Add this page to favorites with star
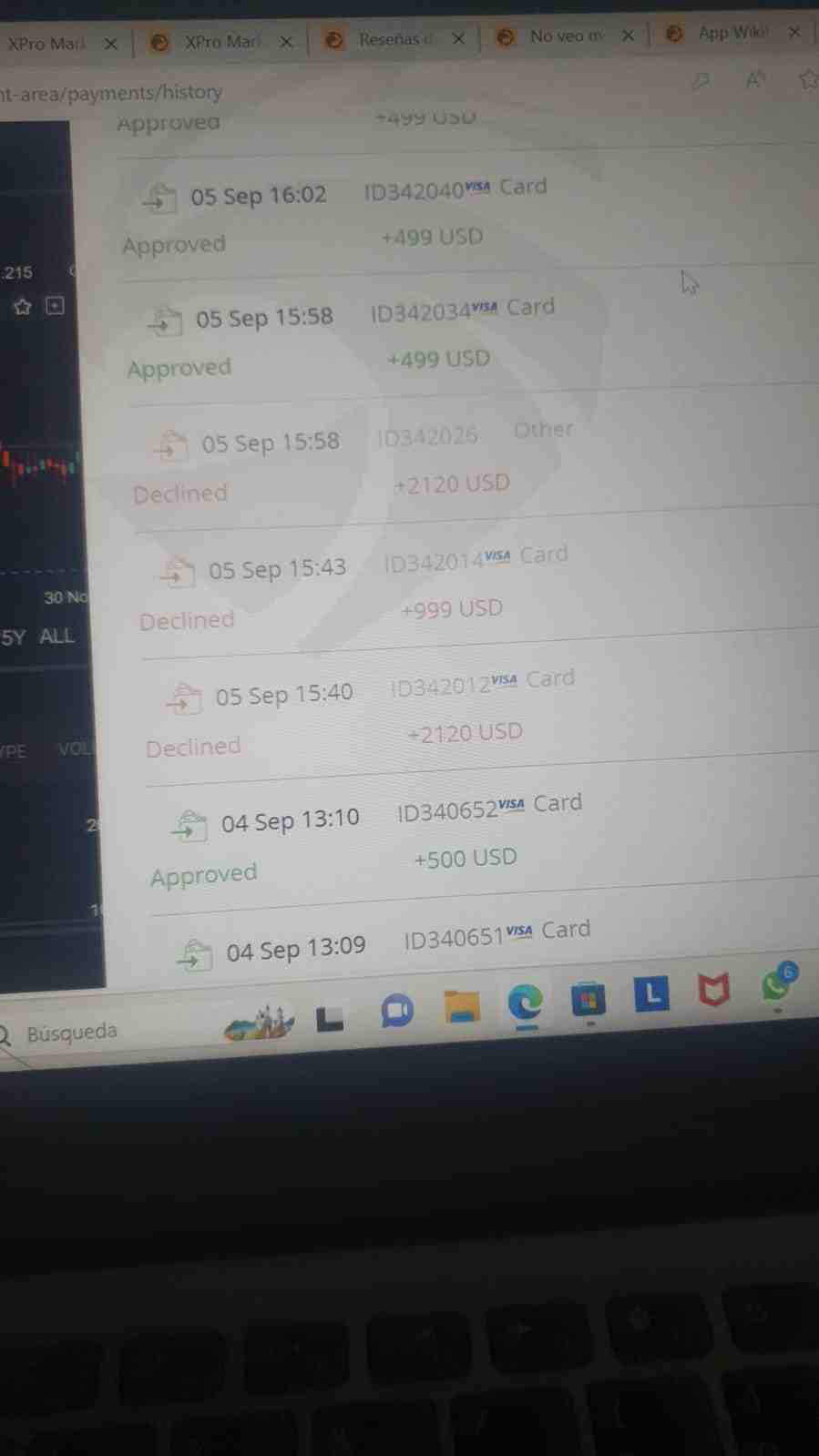819x1456 pixels. click(808, 79)
